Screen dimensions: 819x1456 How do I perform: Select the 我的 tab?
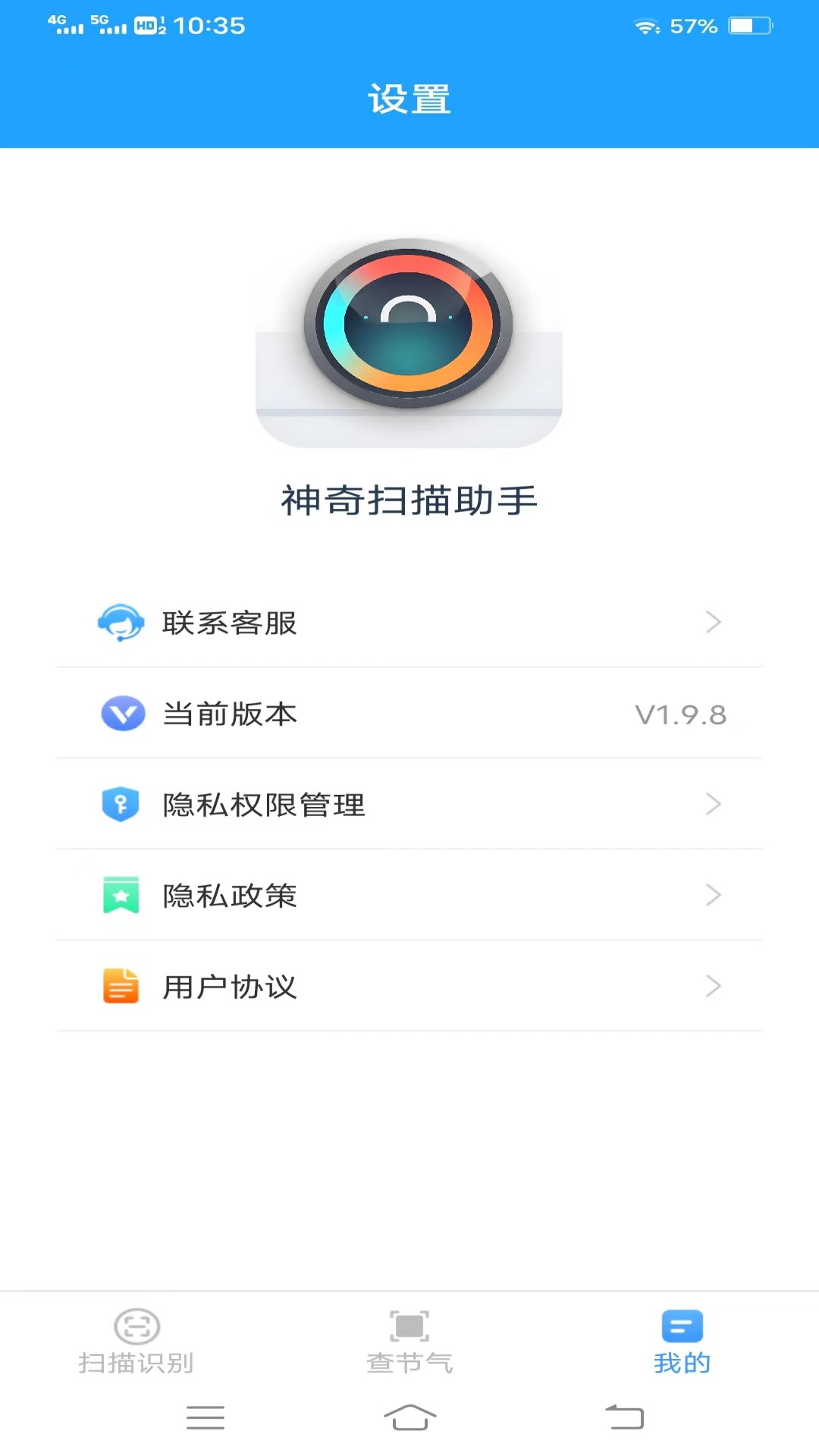point(682,1341)
